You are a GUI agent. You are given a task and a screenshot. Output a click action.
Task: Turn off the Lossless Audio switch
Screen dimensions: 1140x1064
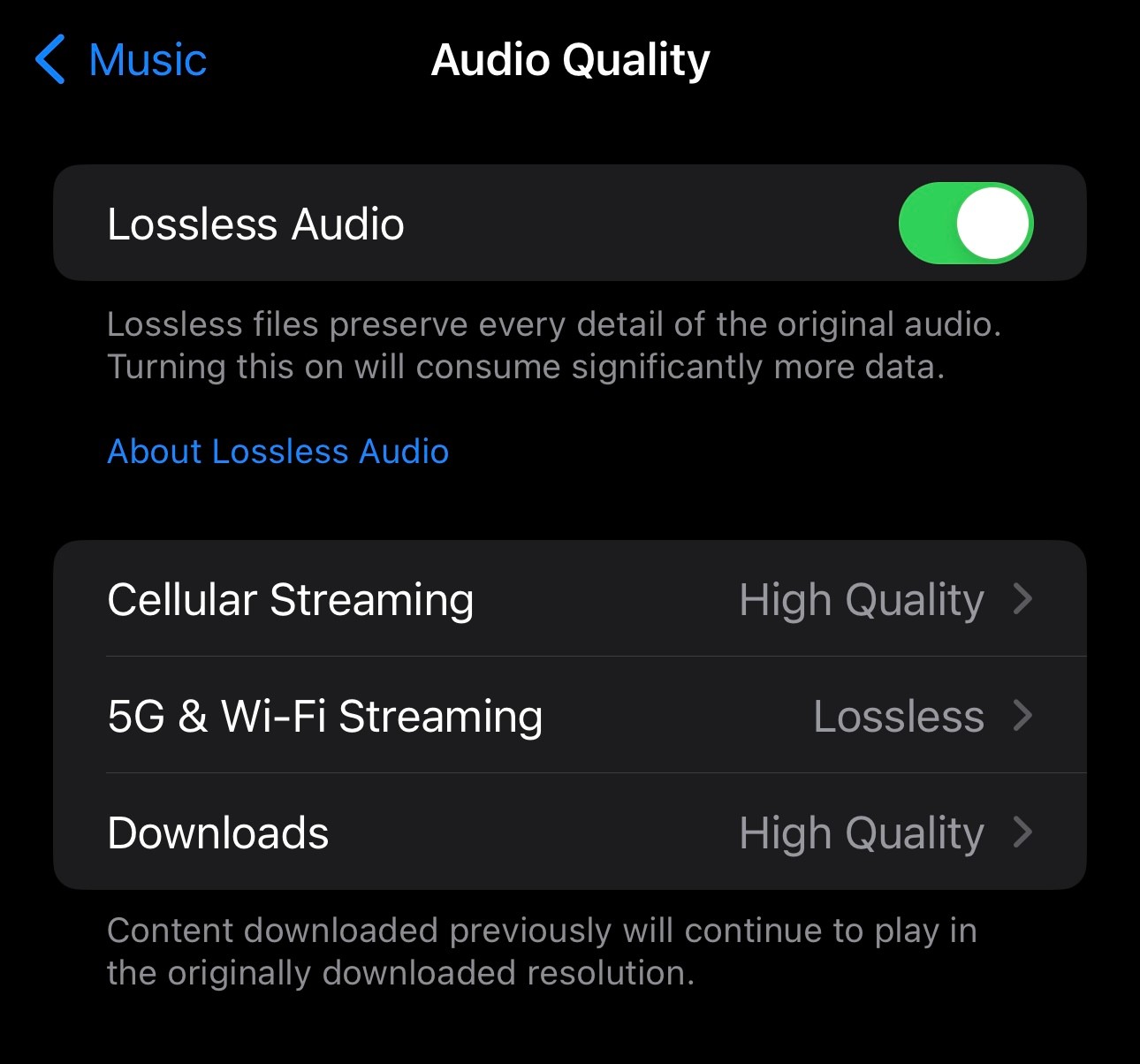click(965, 224)
